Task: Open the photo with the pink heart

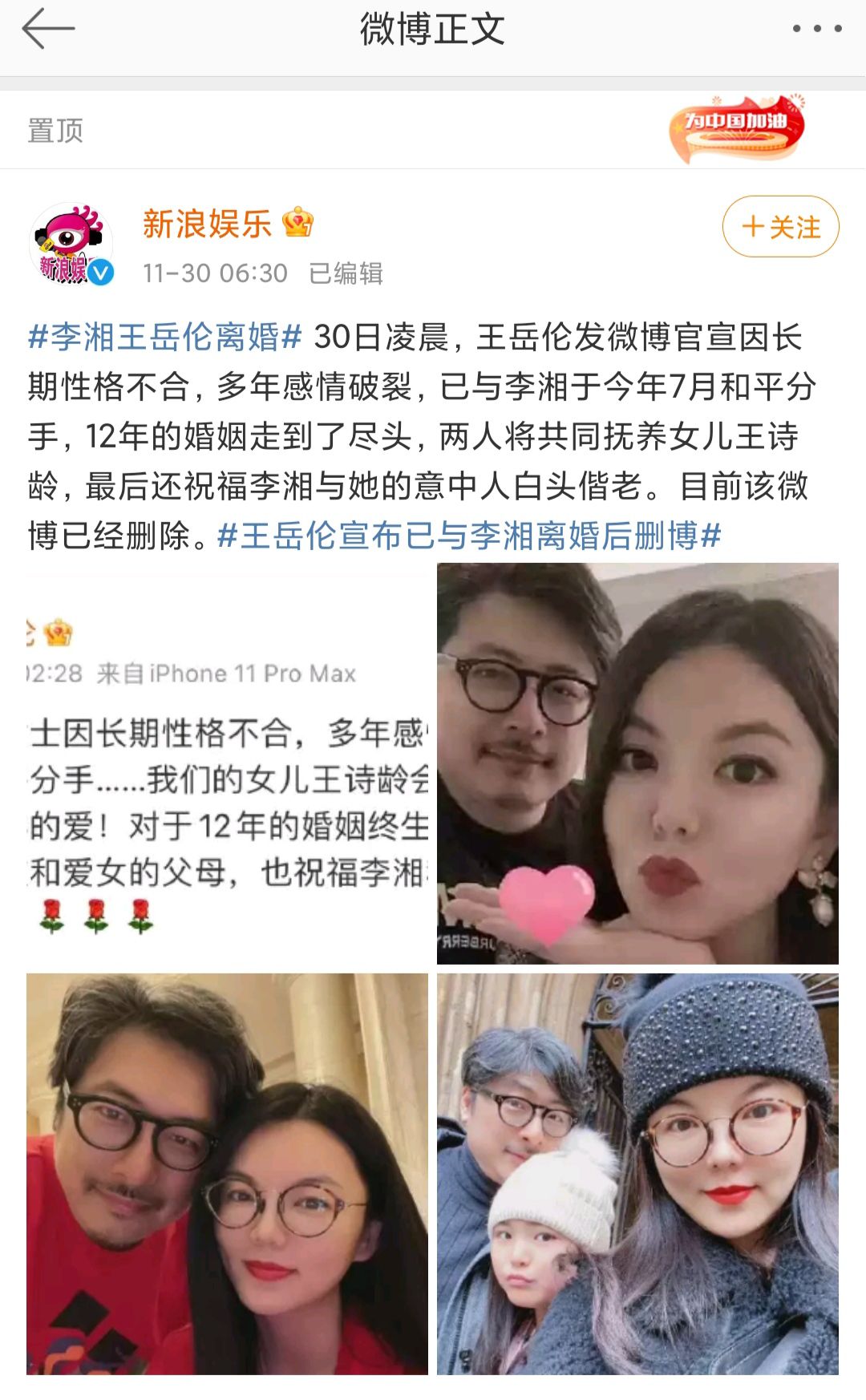Action: (637, 763)
